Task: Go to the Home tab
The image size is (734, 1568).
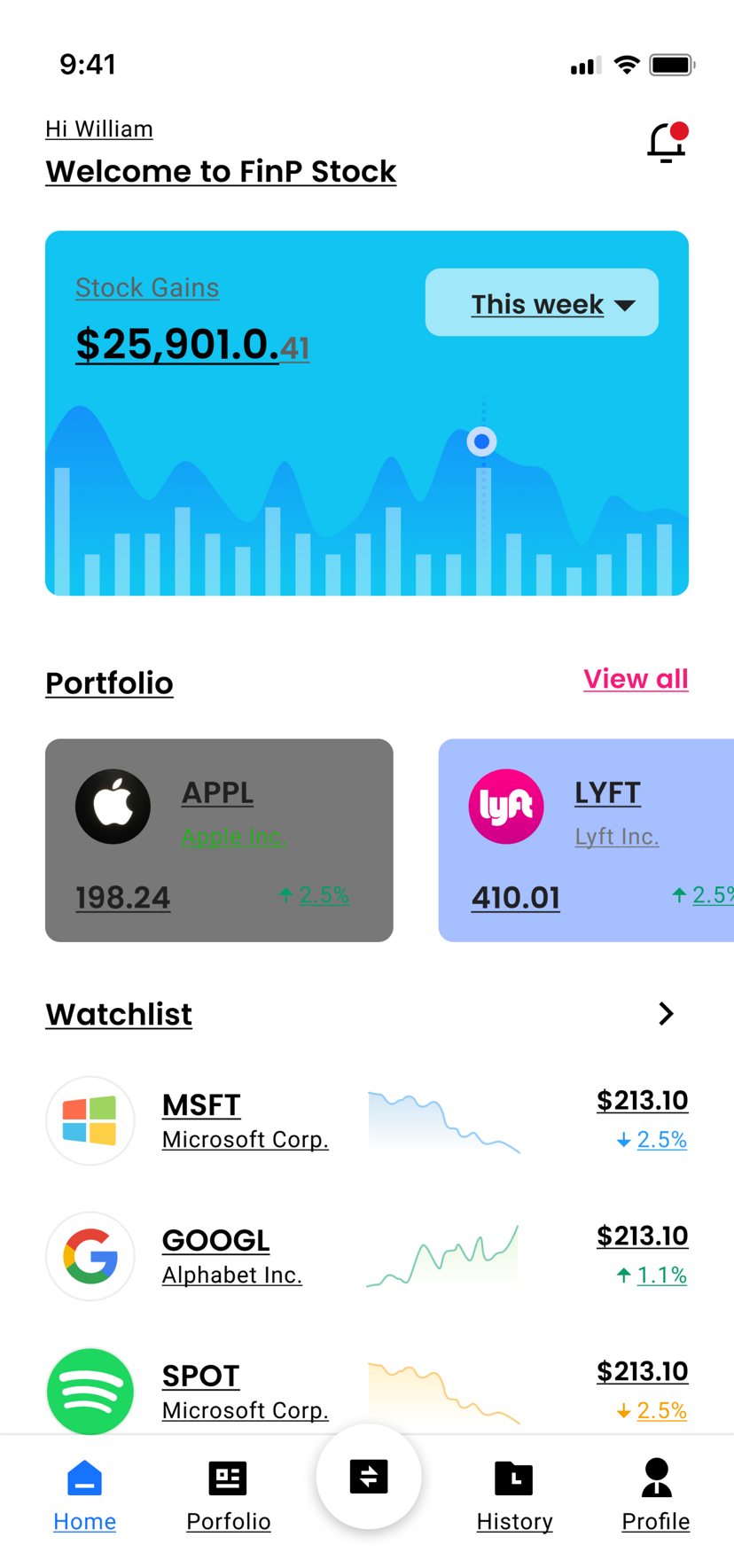Action: point(85,1495)
